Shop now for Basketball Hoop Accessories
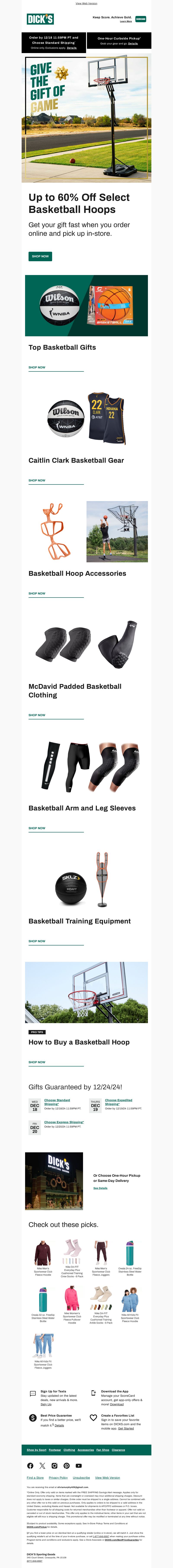 37,593
